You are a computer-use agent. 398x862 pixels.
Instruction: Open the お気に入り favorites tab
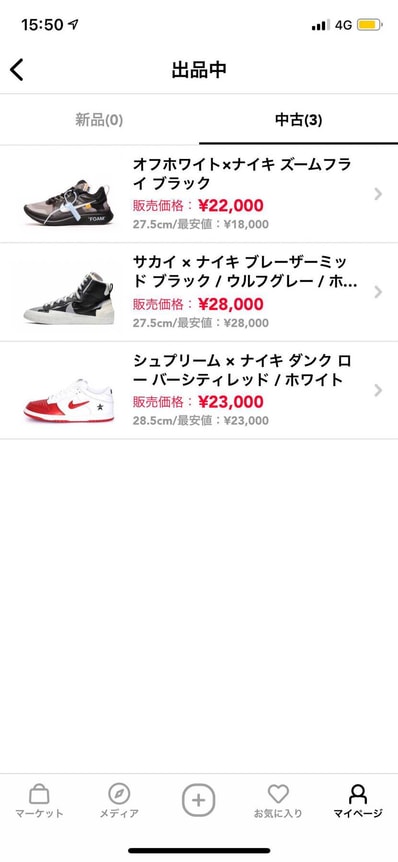click(278, 802)
